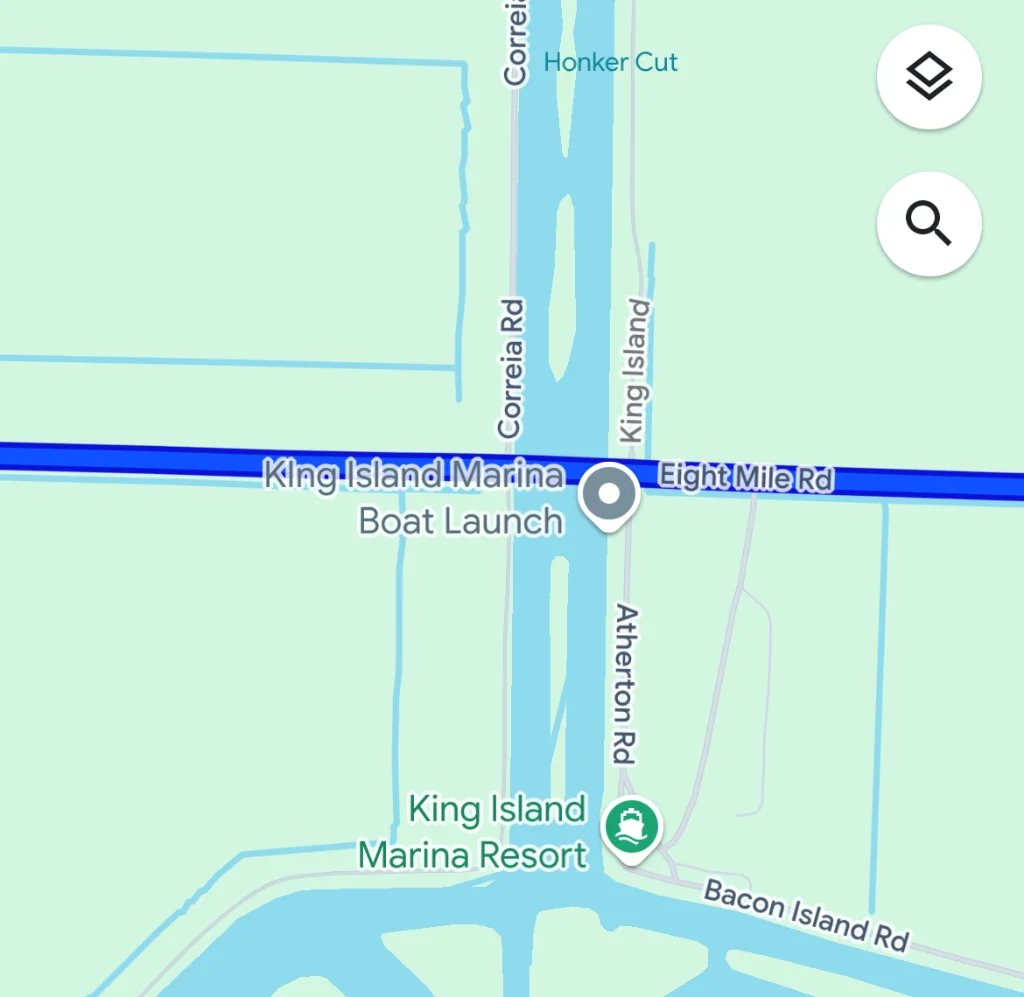This screenshot has height=997, width=1024.
Task: Select the King Island Marina Boat Launch pin
Action: tap(609, 495)
